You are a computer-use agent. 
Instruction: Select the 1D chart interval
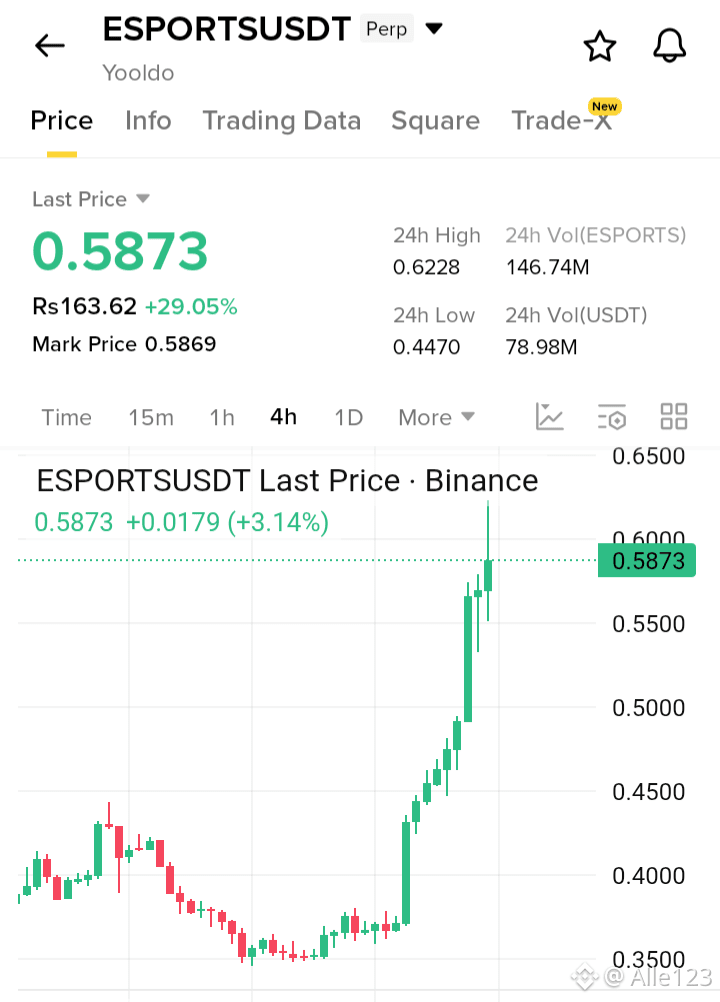(x=349, y=417)
